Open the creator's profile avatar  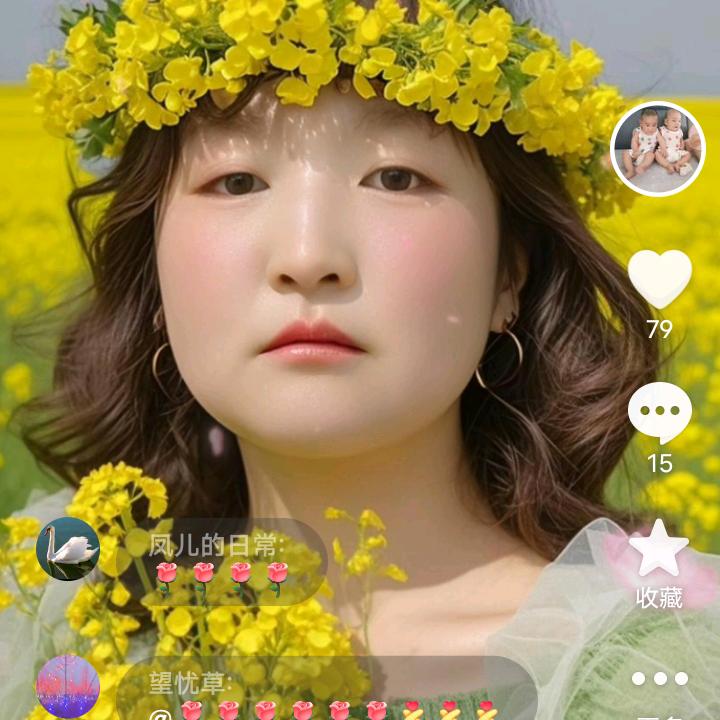click(x=657, y=149)
